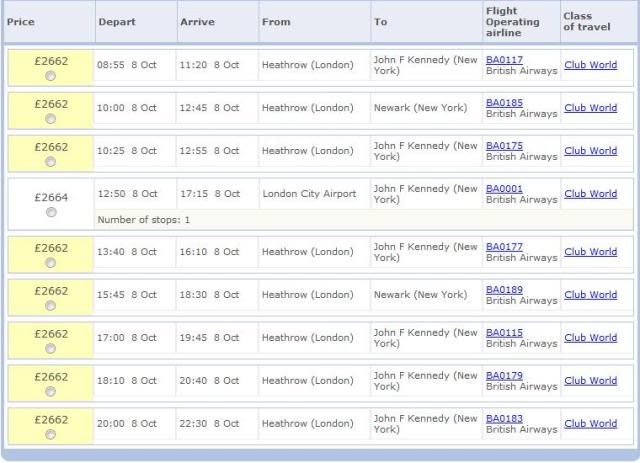Select the 08:55 flight BA0117 radio button
The height and width of the screenshot is (463, 640).
pos(50,77)
